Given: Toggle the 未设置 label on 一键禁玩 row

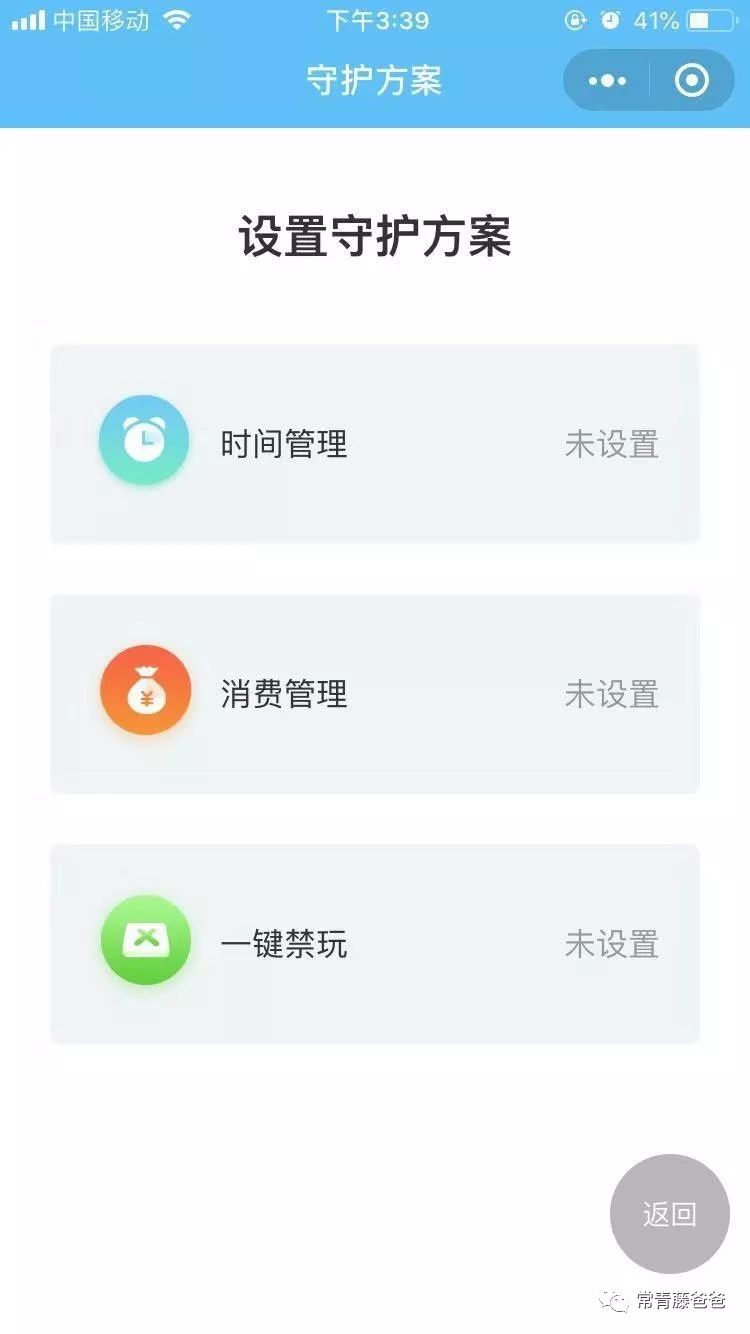Looking at the screenshot, I should (x=612, y=943).
